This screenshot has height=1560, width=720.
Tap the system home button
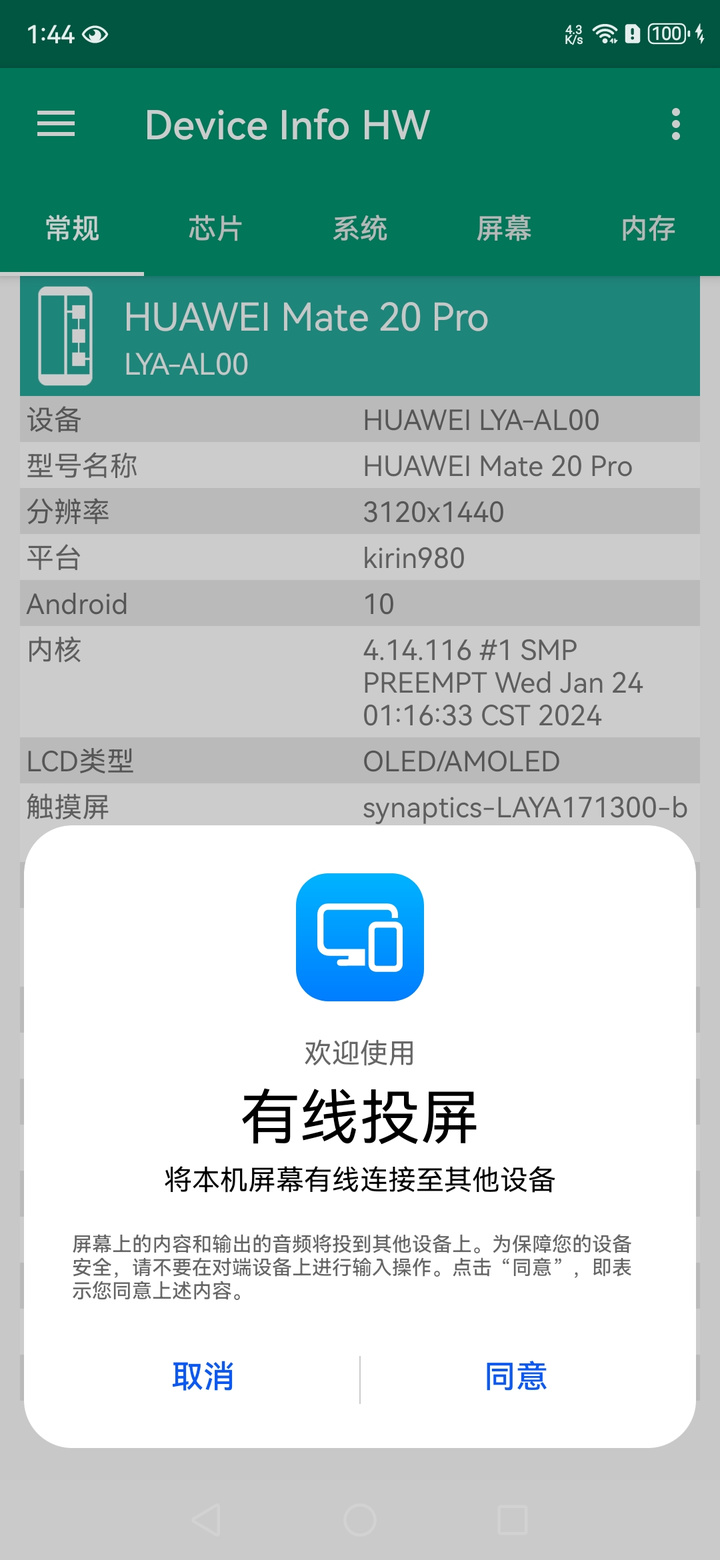360,1520
